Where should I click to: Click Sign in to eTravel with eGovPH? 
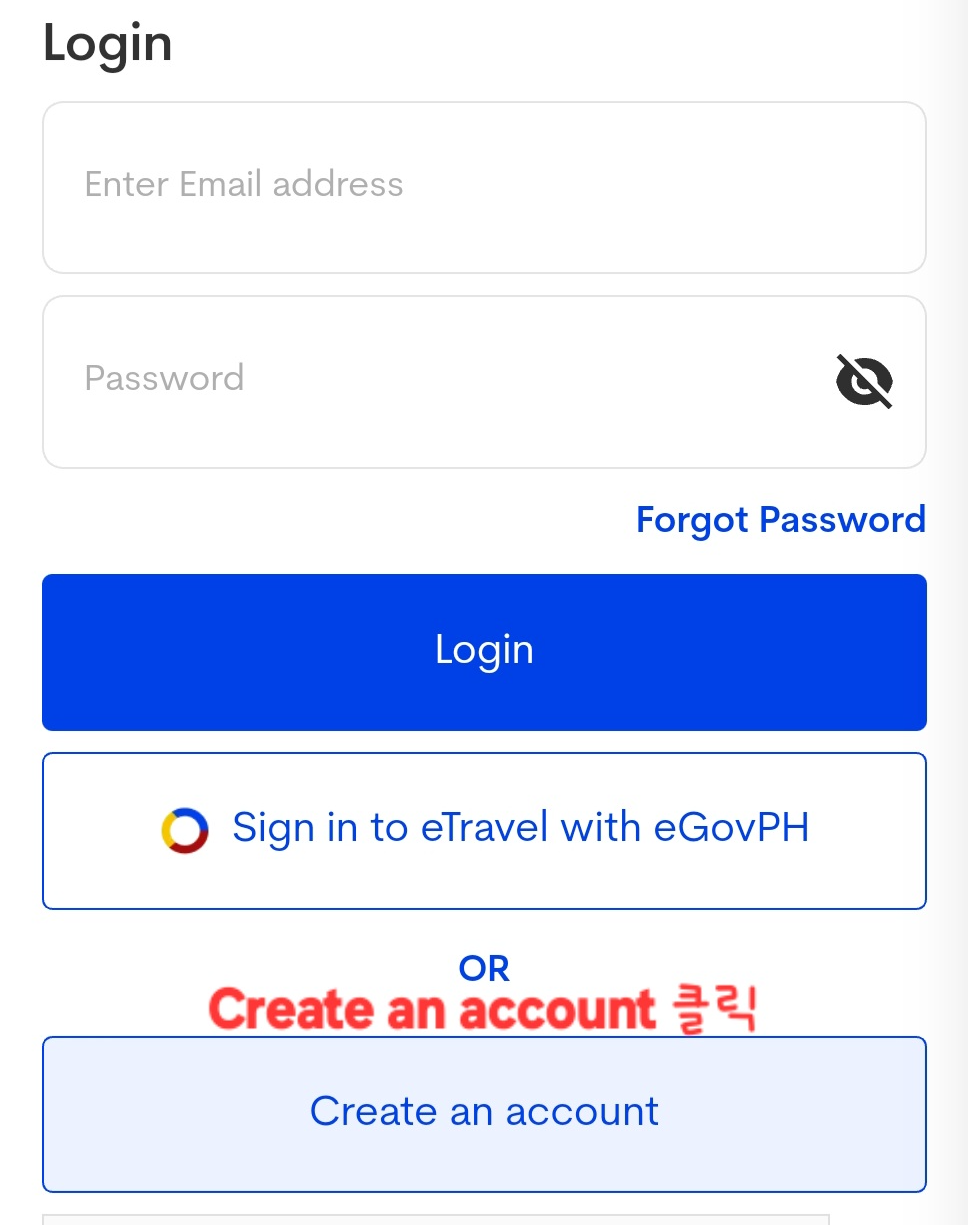(x=484, y=830)
